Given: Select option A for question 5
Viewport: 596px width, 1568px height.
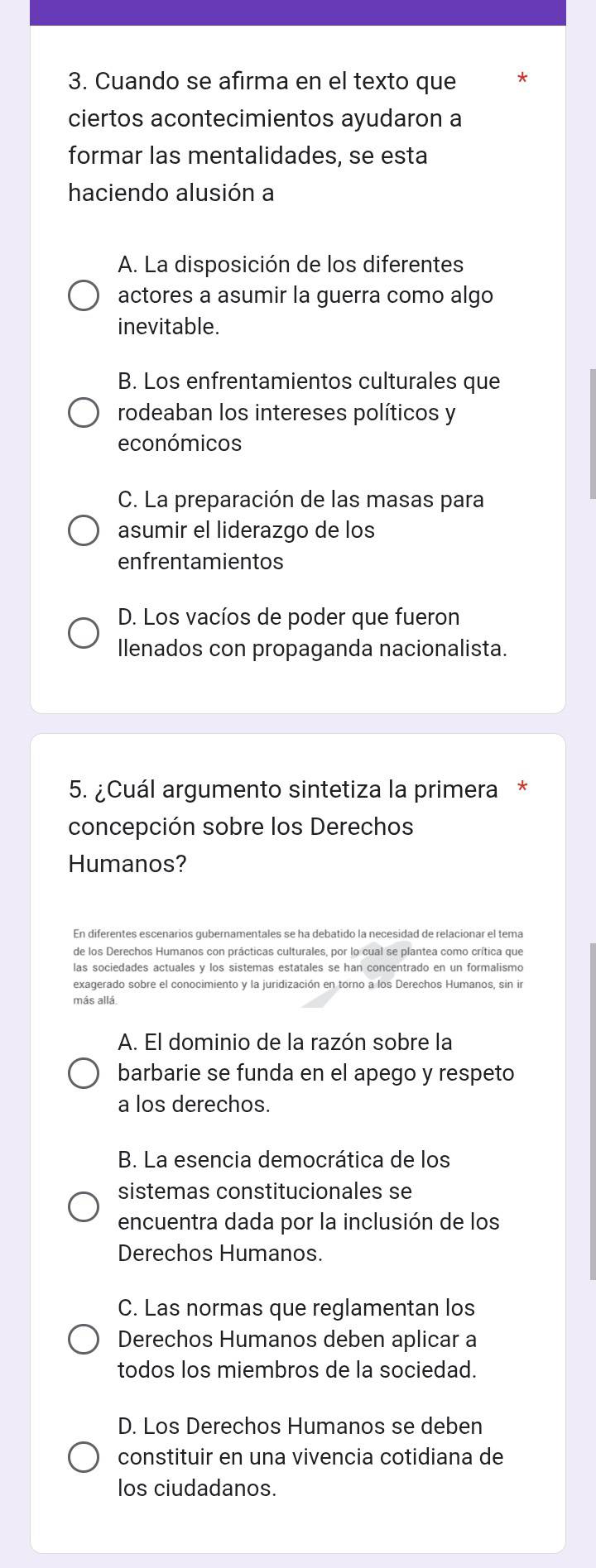Looking at the screenshot, I should [x=84, y=1073].
